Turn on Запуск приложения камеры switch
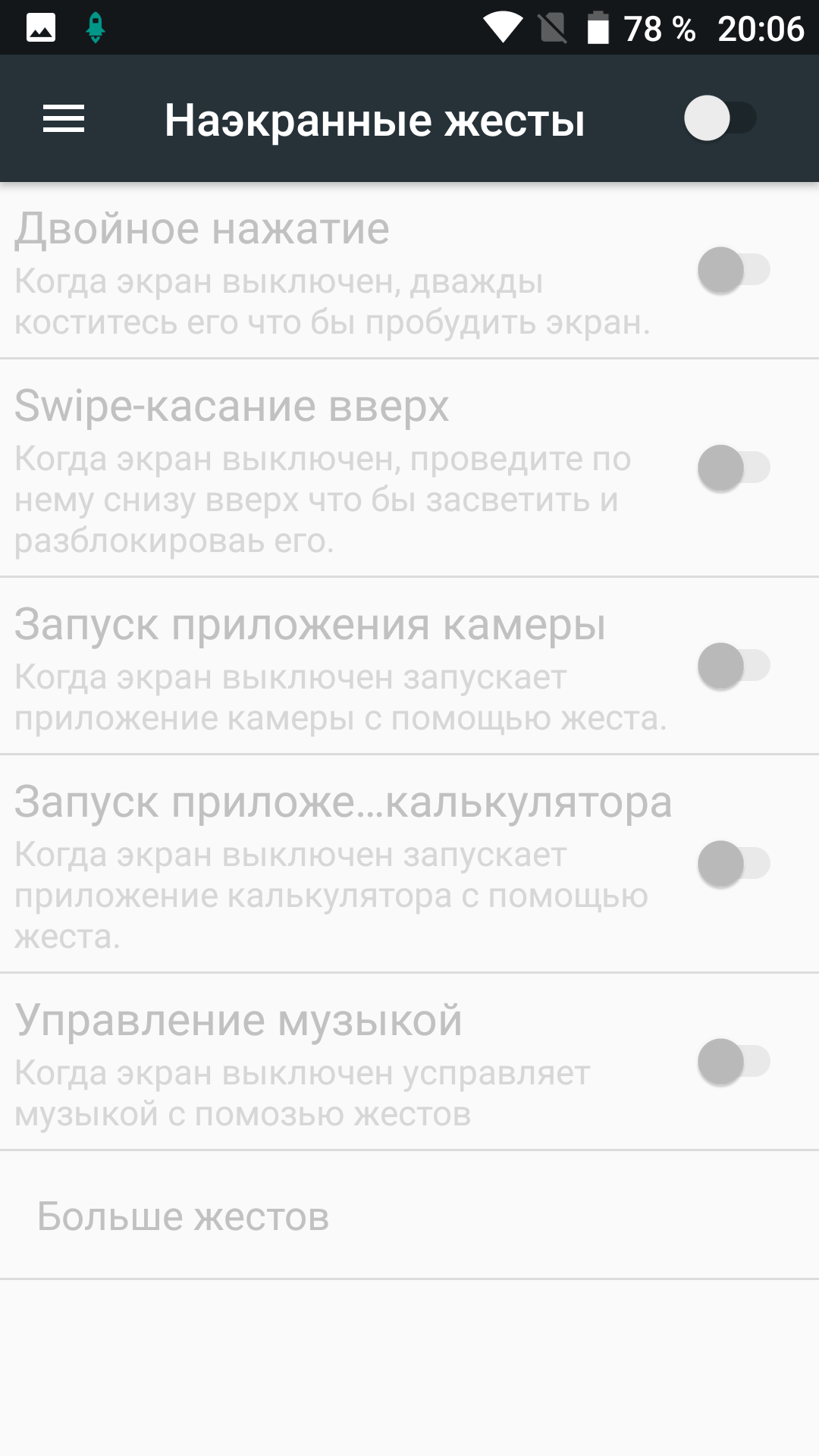 pos(734,666)
